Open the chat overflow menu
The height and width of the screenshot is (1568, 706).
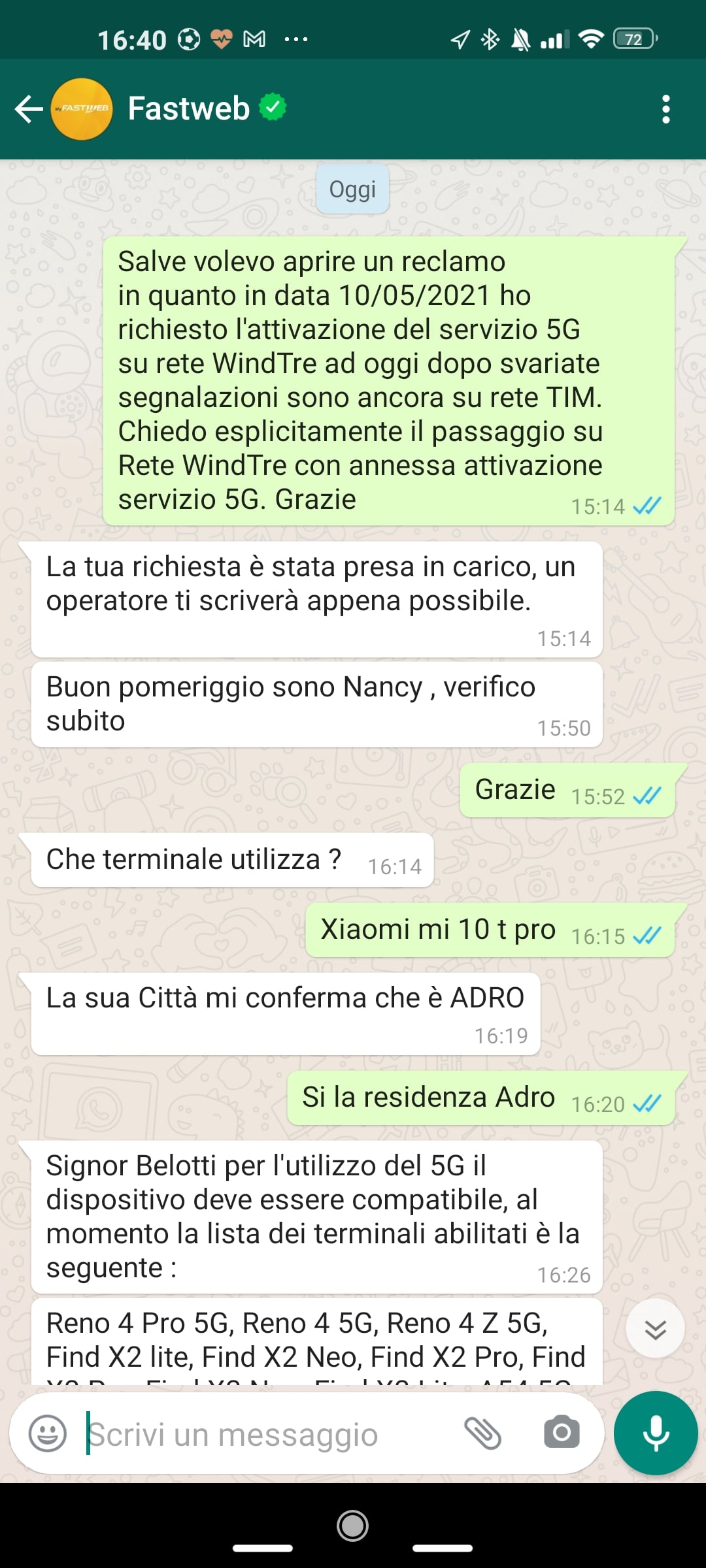[665, 109]
